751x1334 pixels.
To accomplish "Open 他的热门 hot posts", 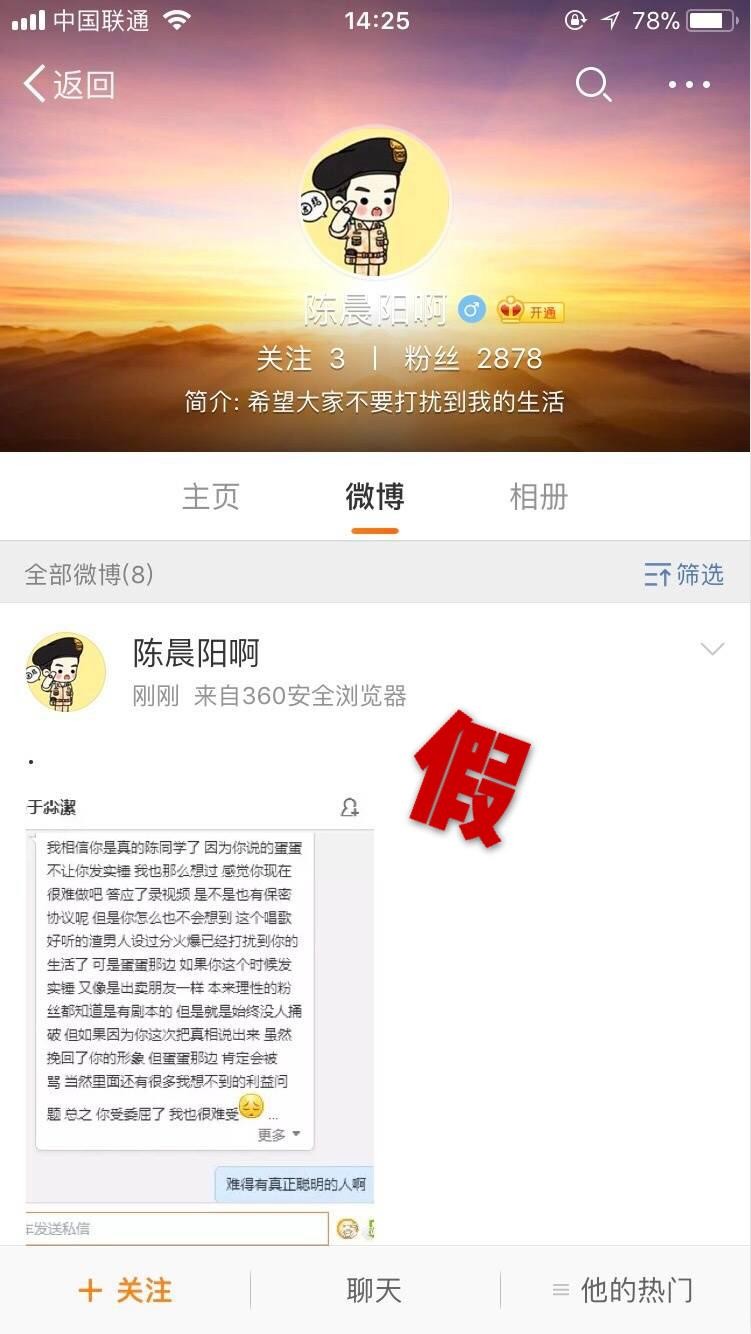I will pos(624,1290).
